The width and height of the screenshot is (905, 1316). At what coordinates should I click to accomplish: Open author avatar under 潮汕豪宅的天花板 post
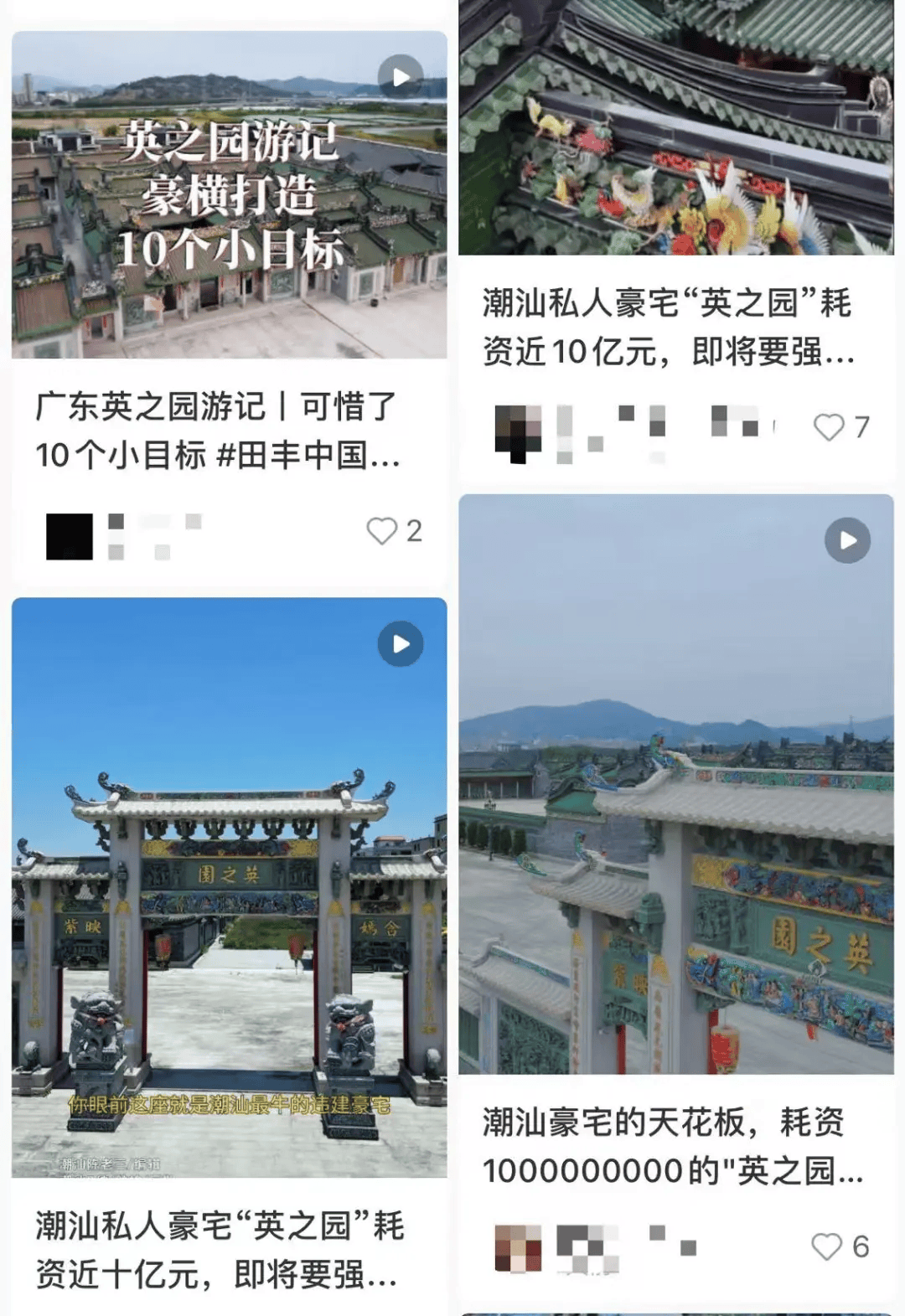click(517, 1247)
